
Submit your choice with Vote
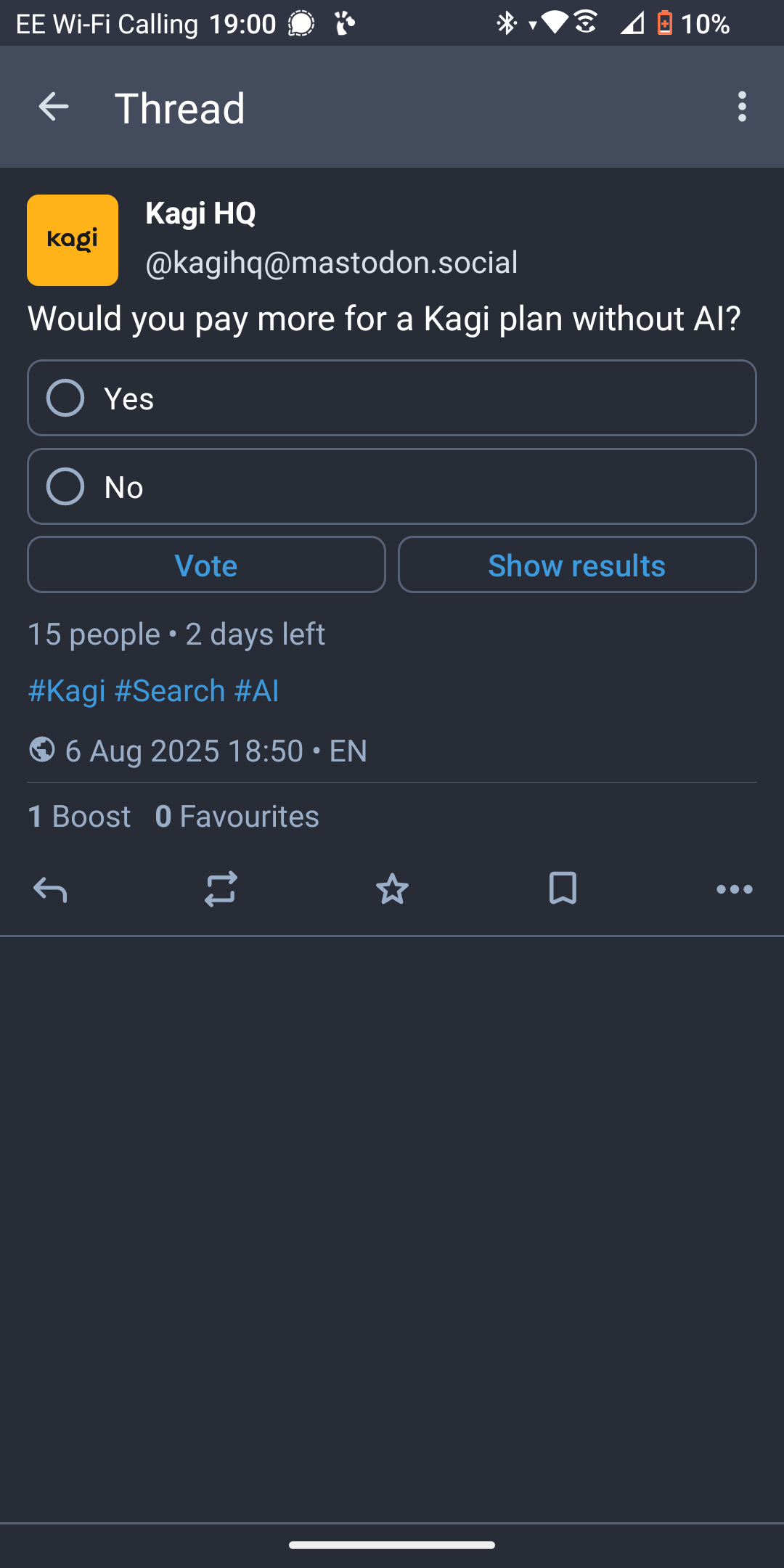pyautogui.click(x=206, y=565)
